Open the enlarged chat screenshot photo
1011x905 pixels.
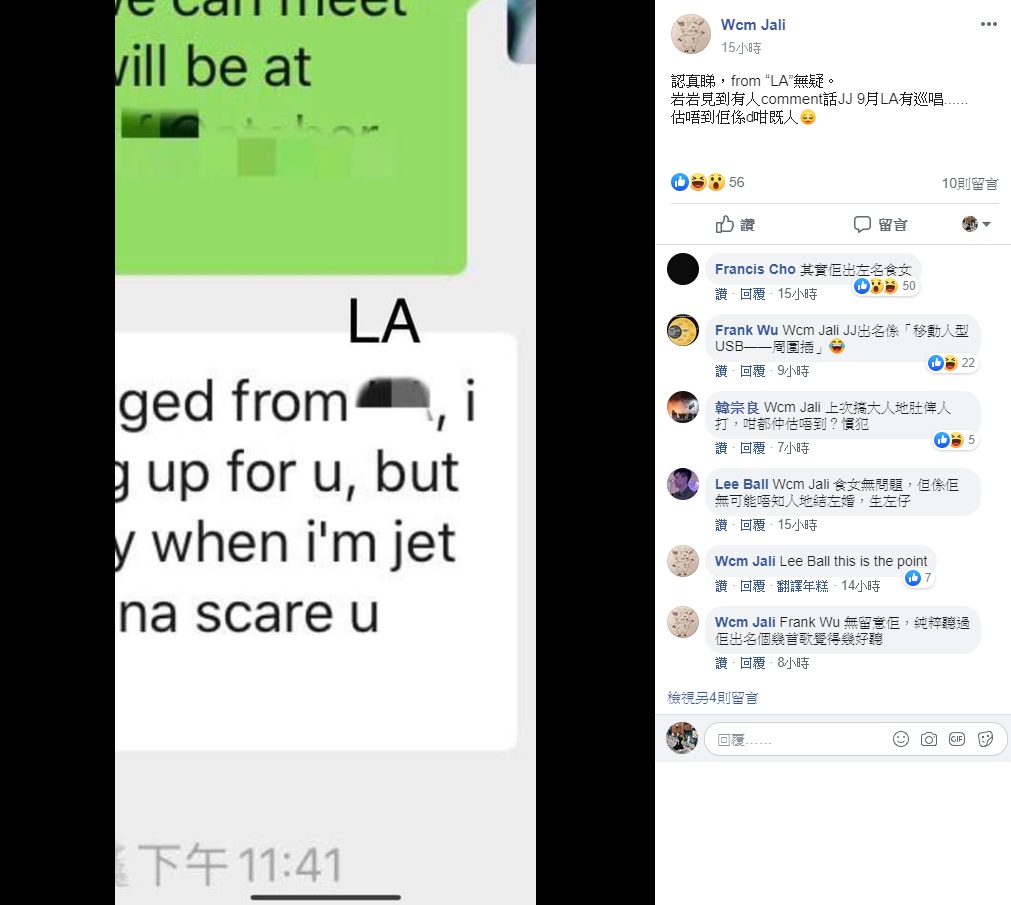325,452
